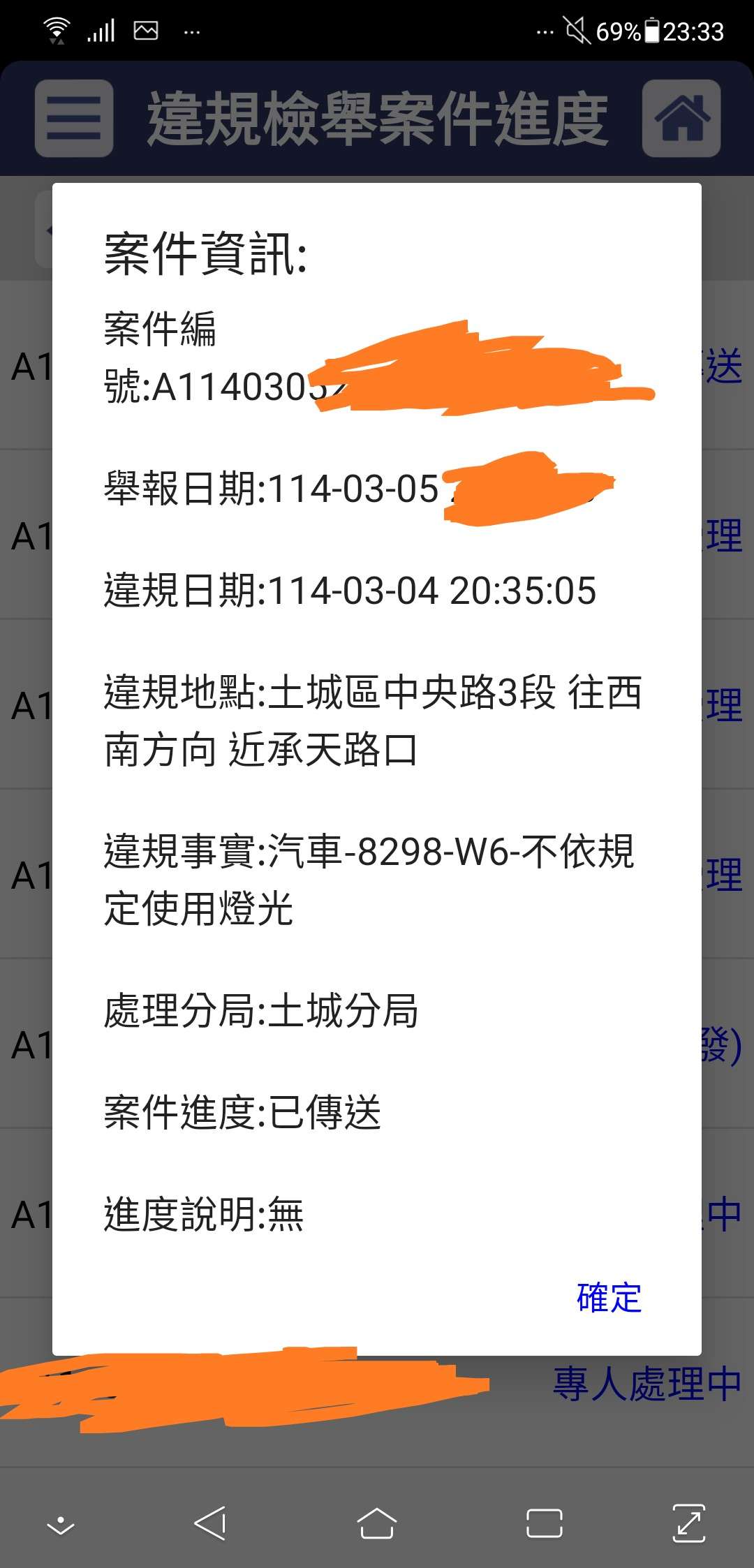Tap the system home button
This screenshot has width=754, height=1568.
(377, 1523)
